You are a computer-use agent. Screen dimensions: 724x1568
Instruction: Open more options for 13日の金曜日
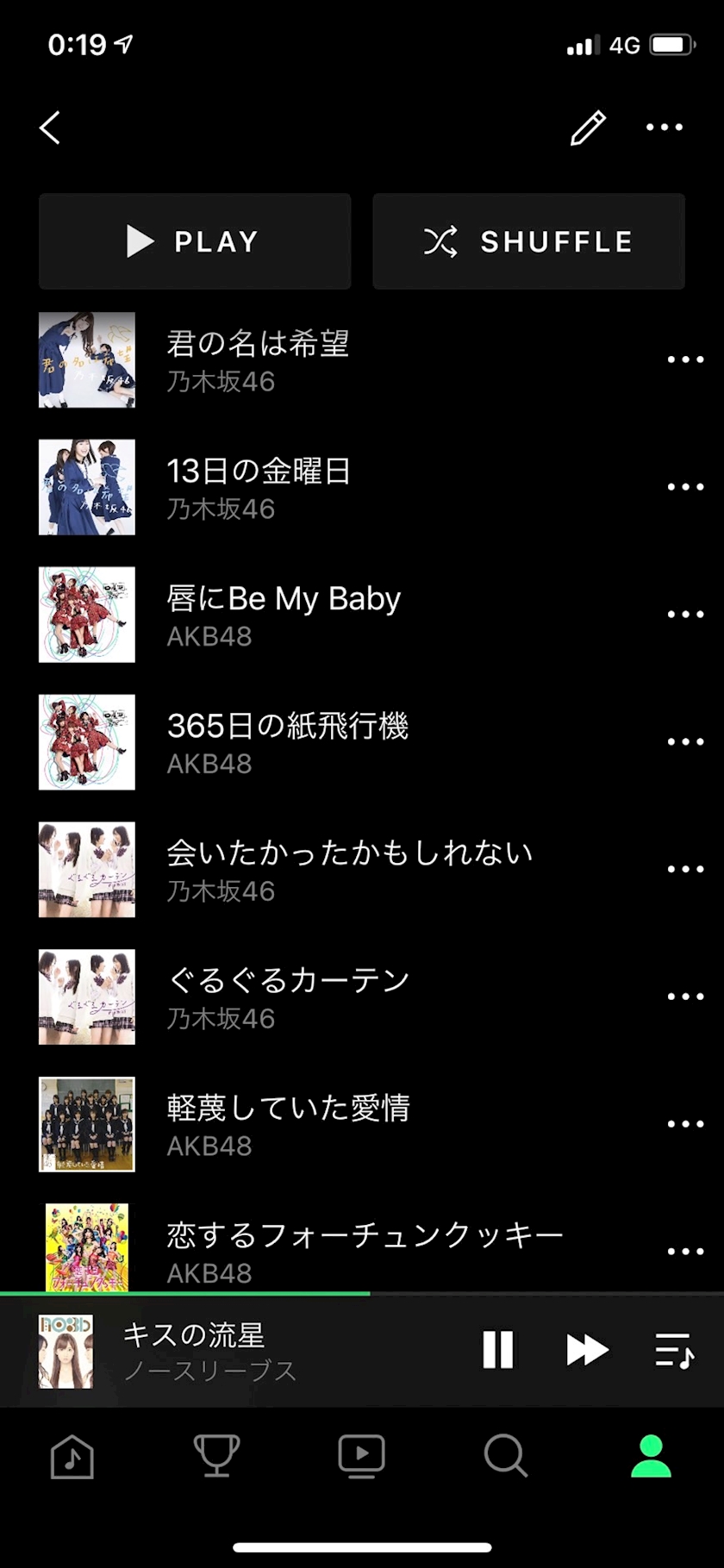685,487
